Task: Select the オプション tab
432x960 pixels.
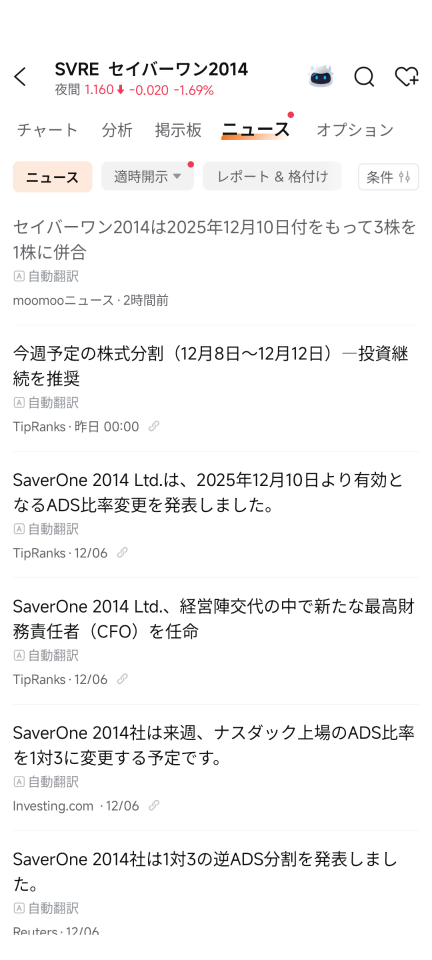Action: (x=355, y=130)
